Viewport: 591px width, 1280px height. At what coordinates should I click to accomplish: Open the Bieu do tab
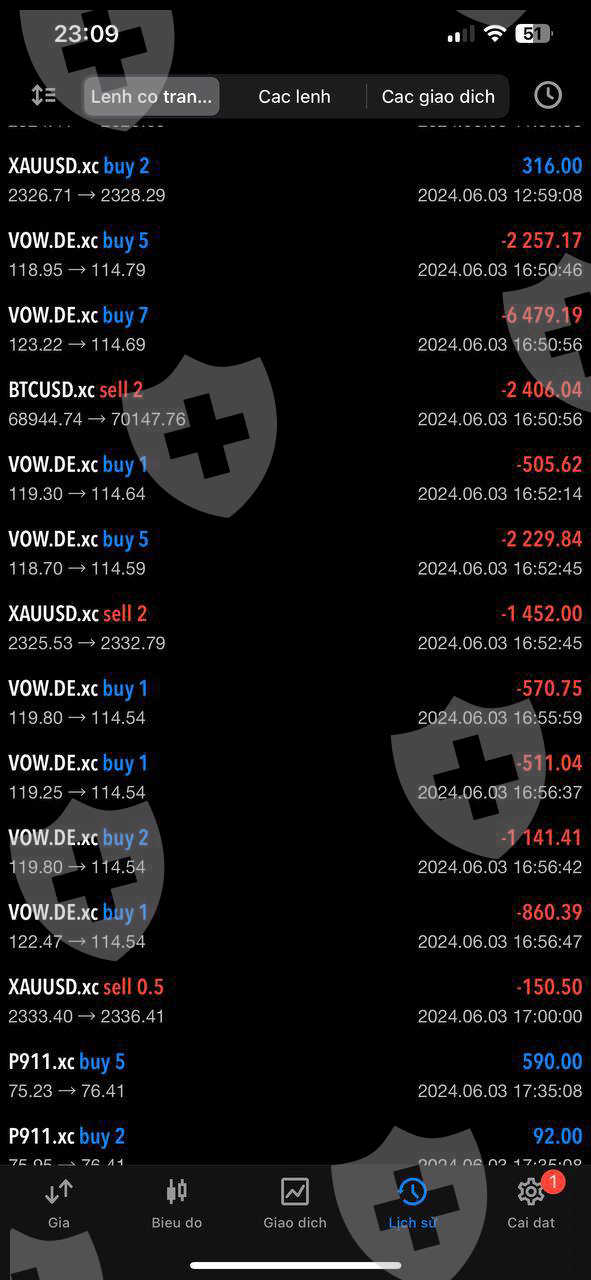(x=177, y=1203)
